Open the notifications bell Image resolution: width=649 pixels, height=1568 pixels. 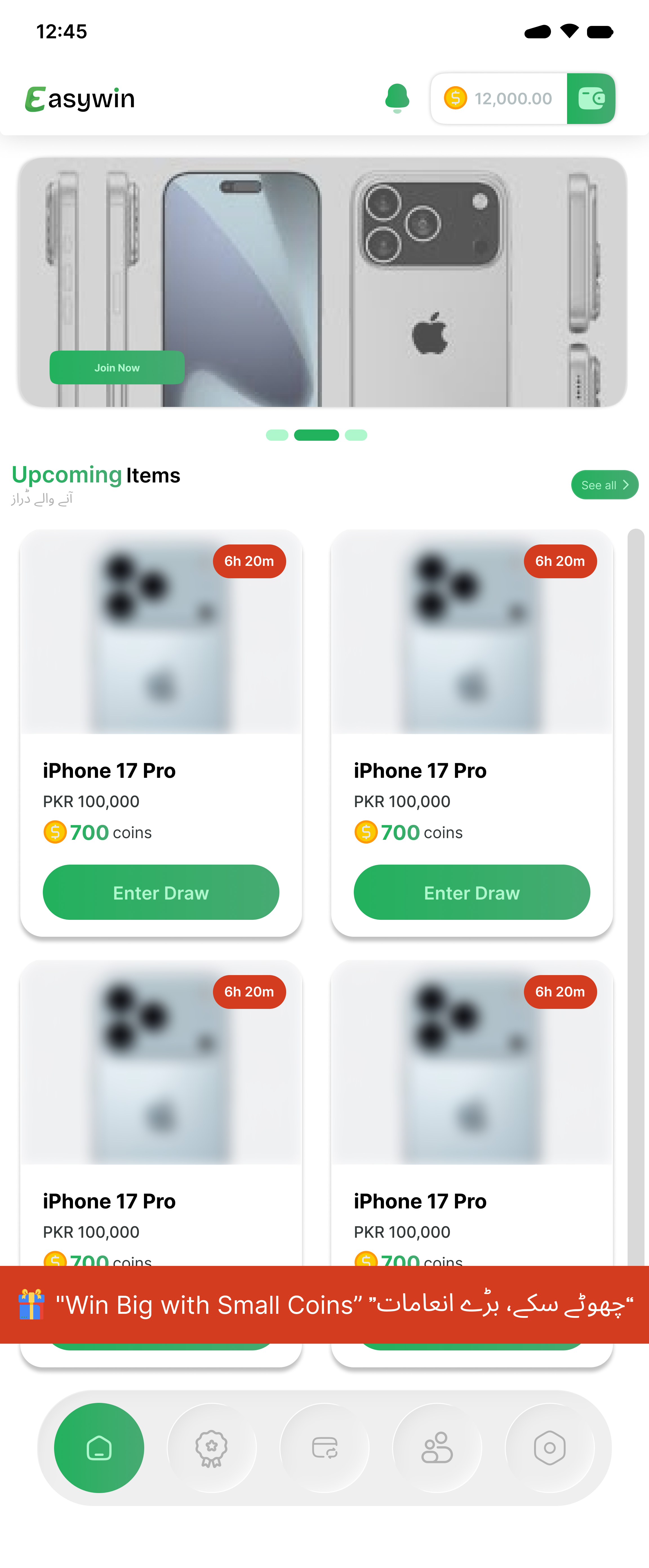pyautogui.click(x=397, y=98)
